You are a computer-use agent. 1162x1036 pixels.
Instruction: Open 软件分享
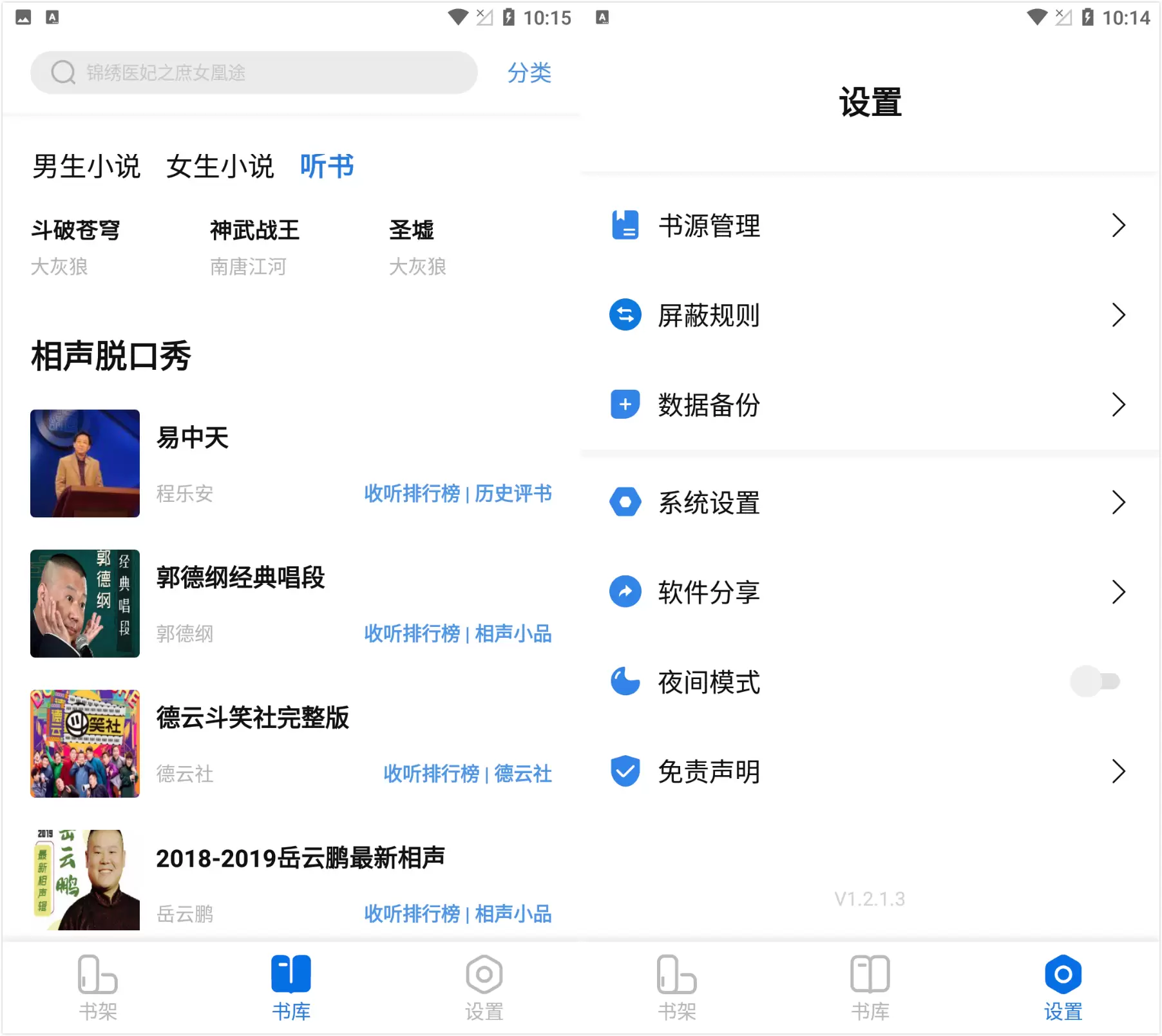coord(870,592)
